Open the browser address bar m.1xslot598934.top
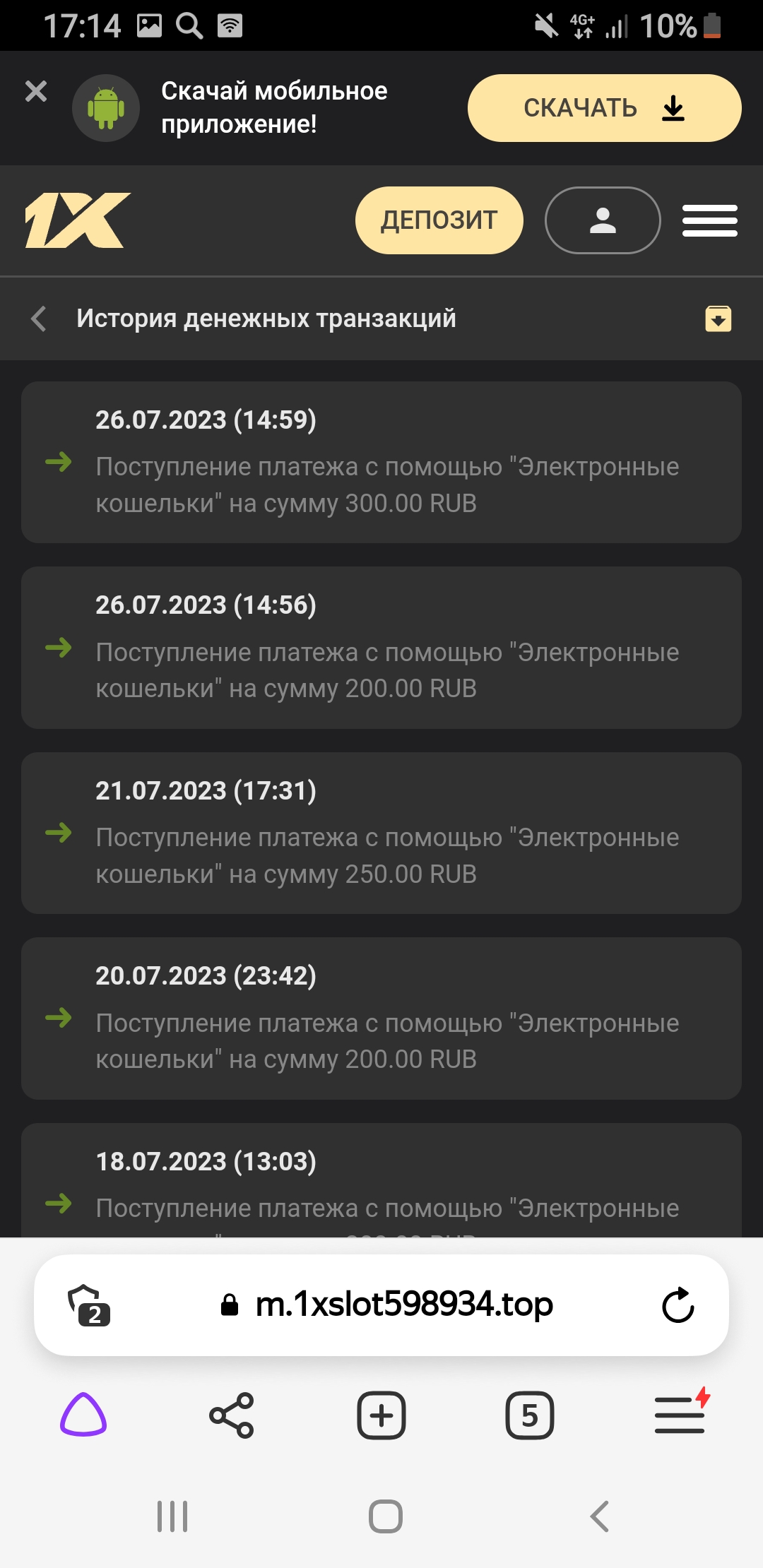The width and height of the screenshot is (763, 1568). click(403, 1305)
